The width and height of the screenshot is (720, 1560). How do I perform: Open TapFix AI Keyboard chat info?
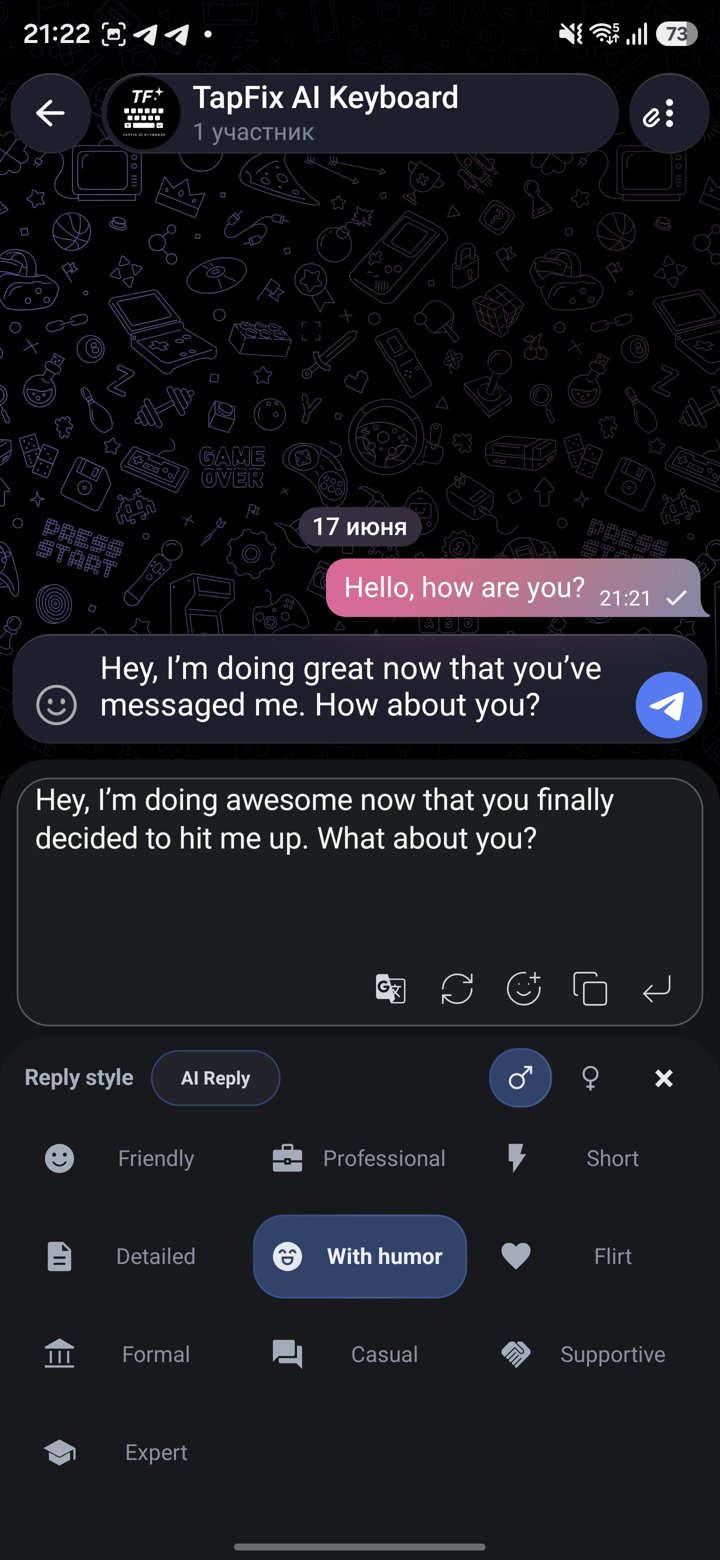coord(360,113)
